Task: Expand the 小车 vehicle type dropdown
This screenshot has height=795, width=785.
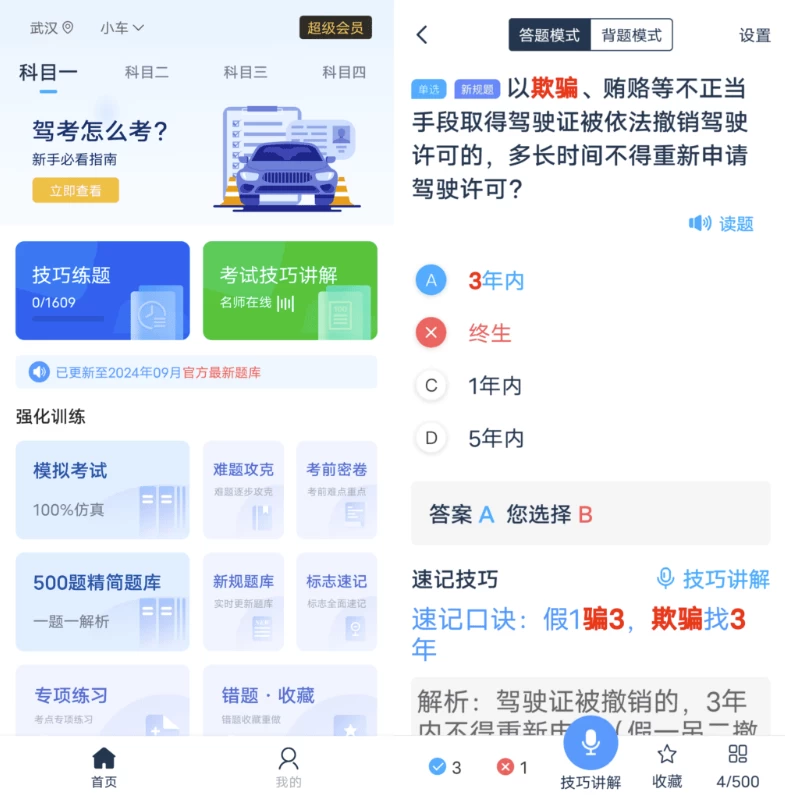Action: (x=122, y=28)
